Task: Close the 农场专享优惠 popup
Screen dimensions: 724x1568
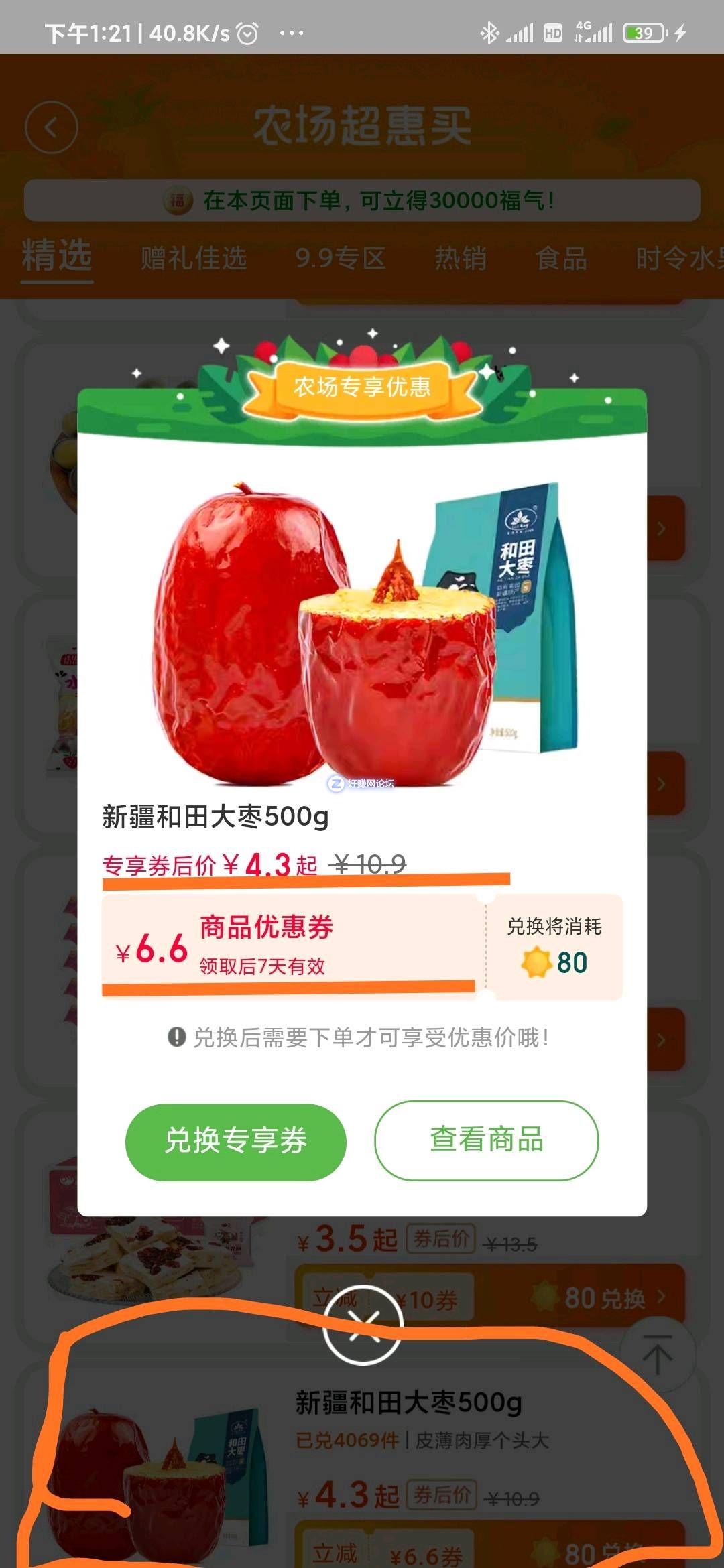Action: (363, 1324)
